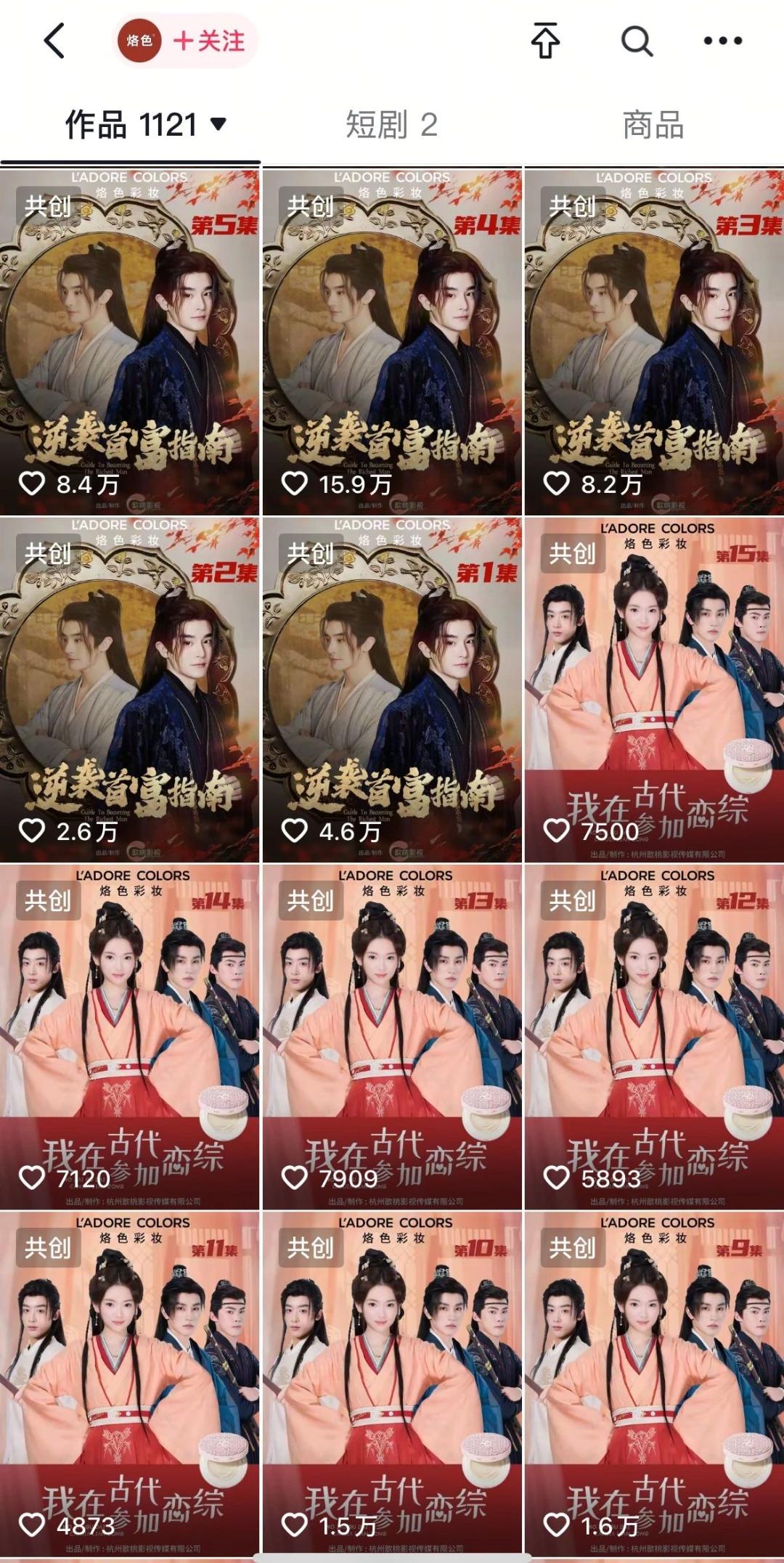Play 我在古代参加恋综 第10集

point(392,1384)
